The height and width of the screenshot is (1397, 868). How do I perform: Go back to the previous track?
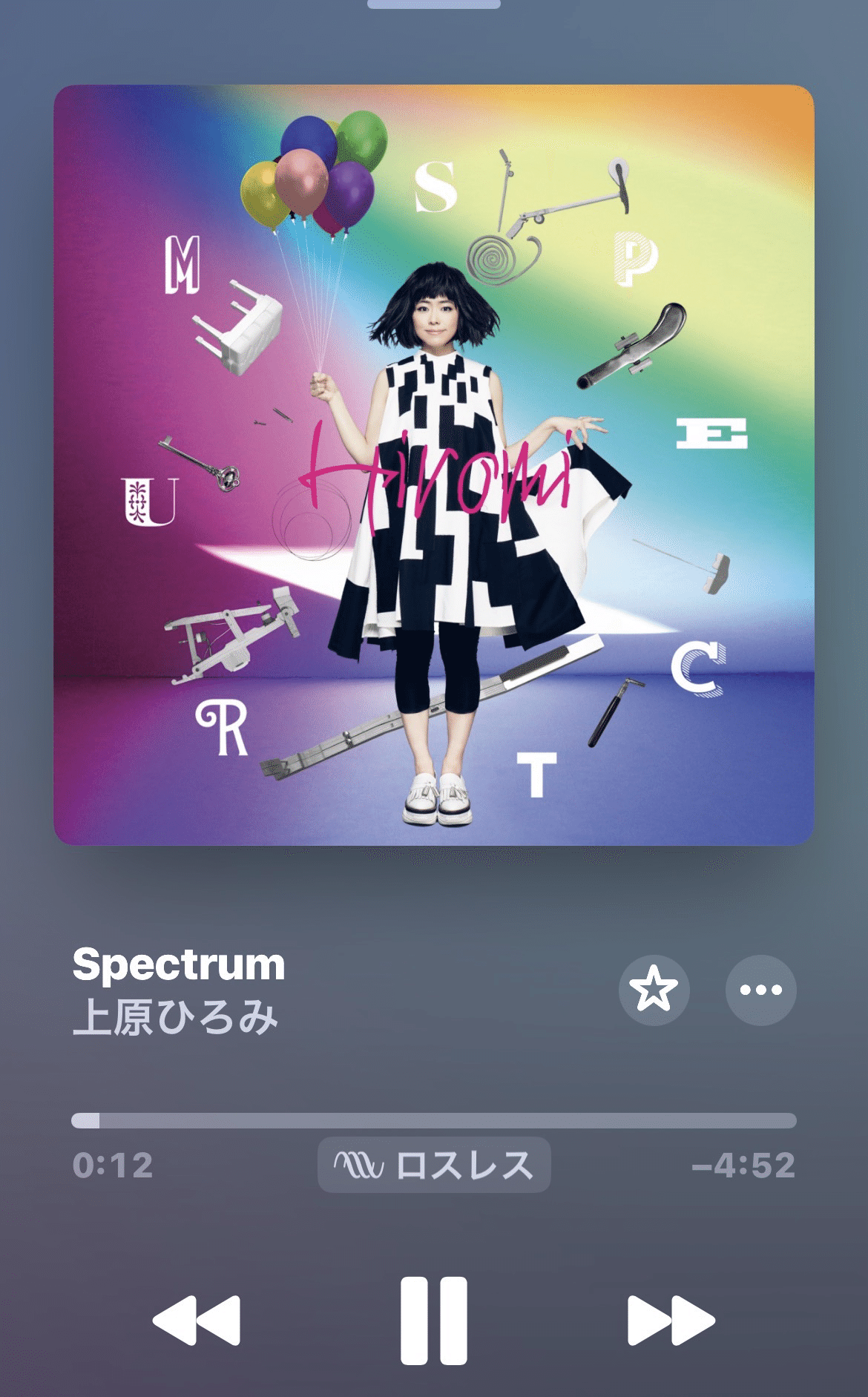(x=197, y=1321)
